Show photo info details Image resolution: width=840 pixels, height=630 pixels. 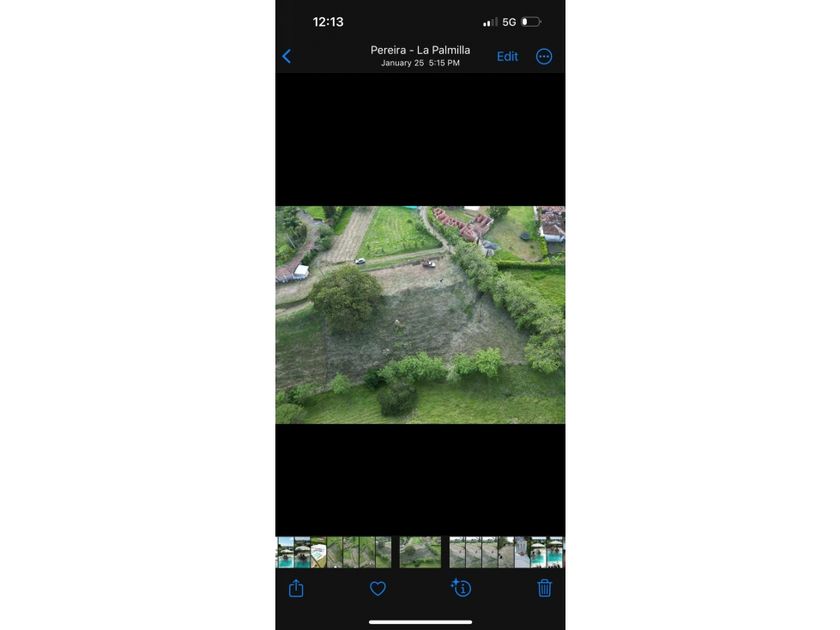click(x=461, y=588)
